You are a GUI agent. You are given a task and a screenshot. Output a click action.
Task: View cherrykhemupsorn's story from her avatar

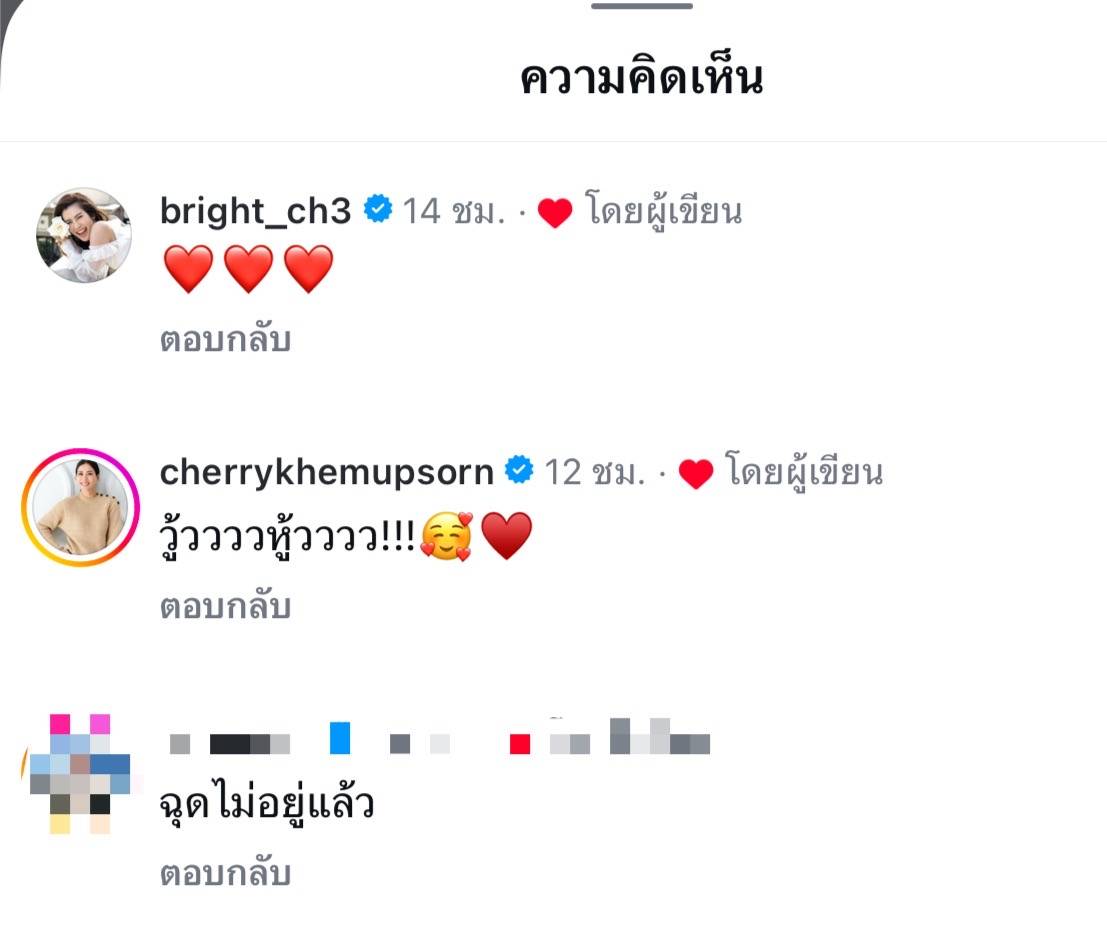coord(80,507)
